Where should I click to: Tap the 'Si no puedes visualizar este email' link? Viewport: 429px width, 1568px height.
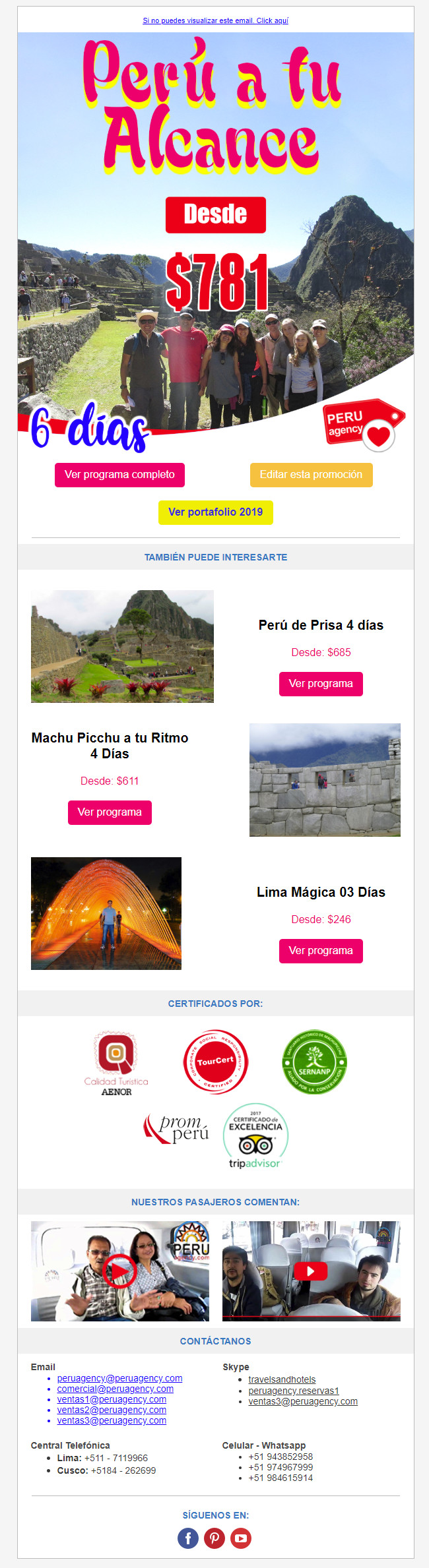click(x=215, y=20)
